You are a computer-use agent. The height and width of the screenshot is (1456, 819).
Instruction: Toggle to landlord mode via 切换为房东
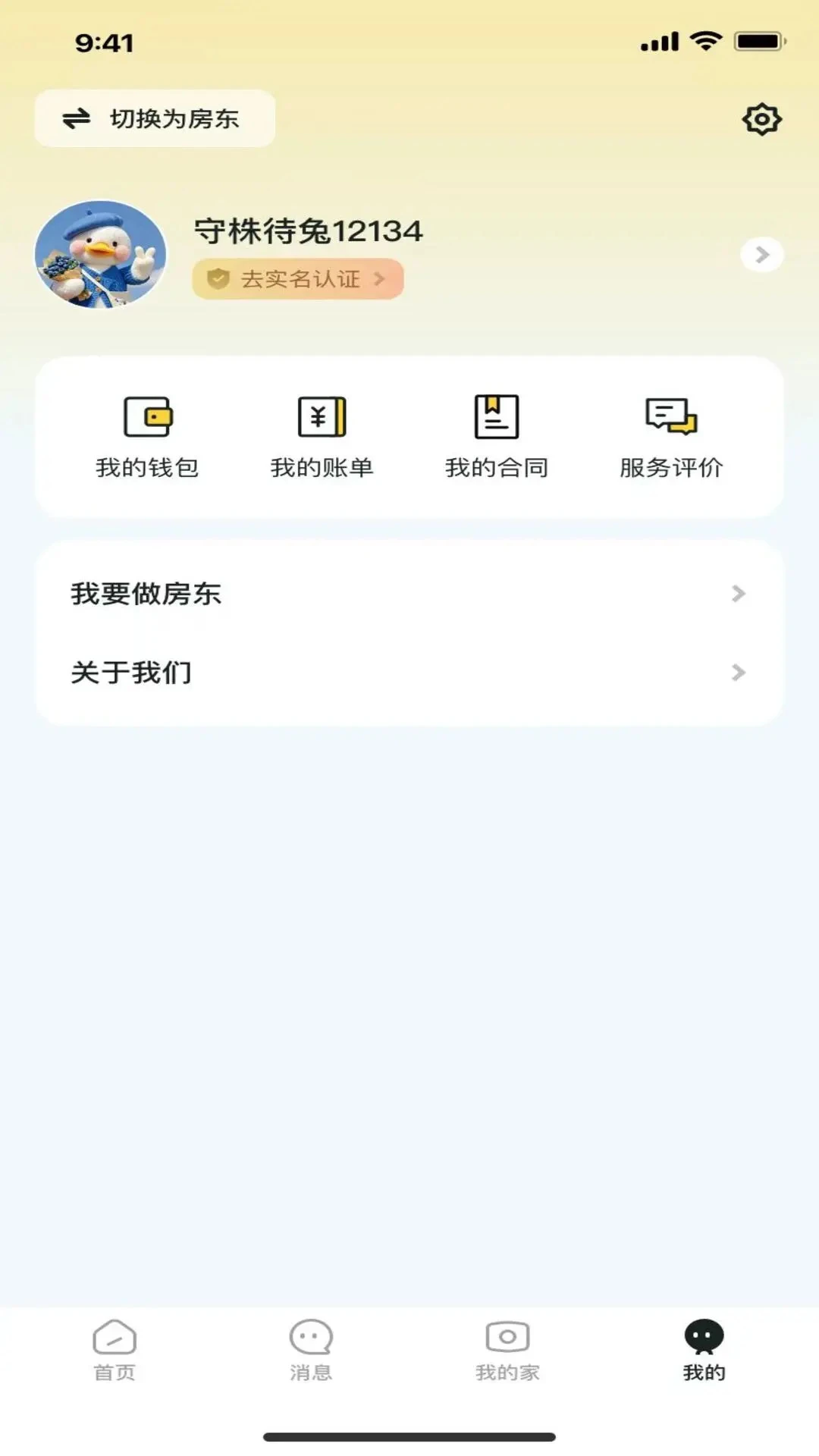(154, 118)
